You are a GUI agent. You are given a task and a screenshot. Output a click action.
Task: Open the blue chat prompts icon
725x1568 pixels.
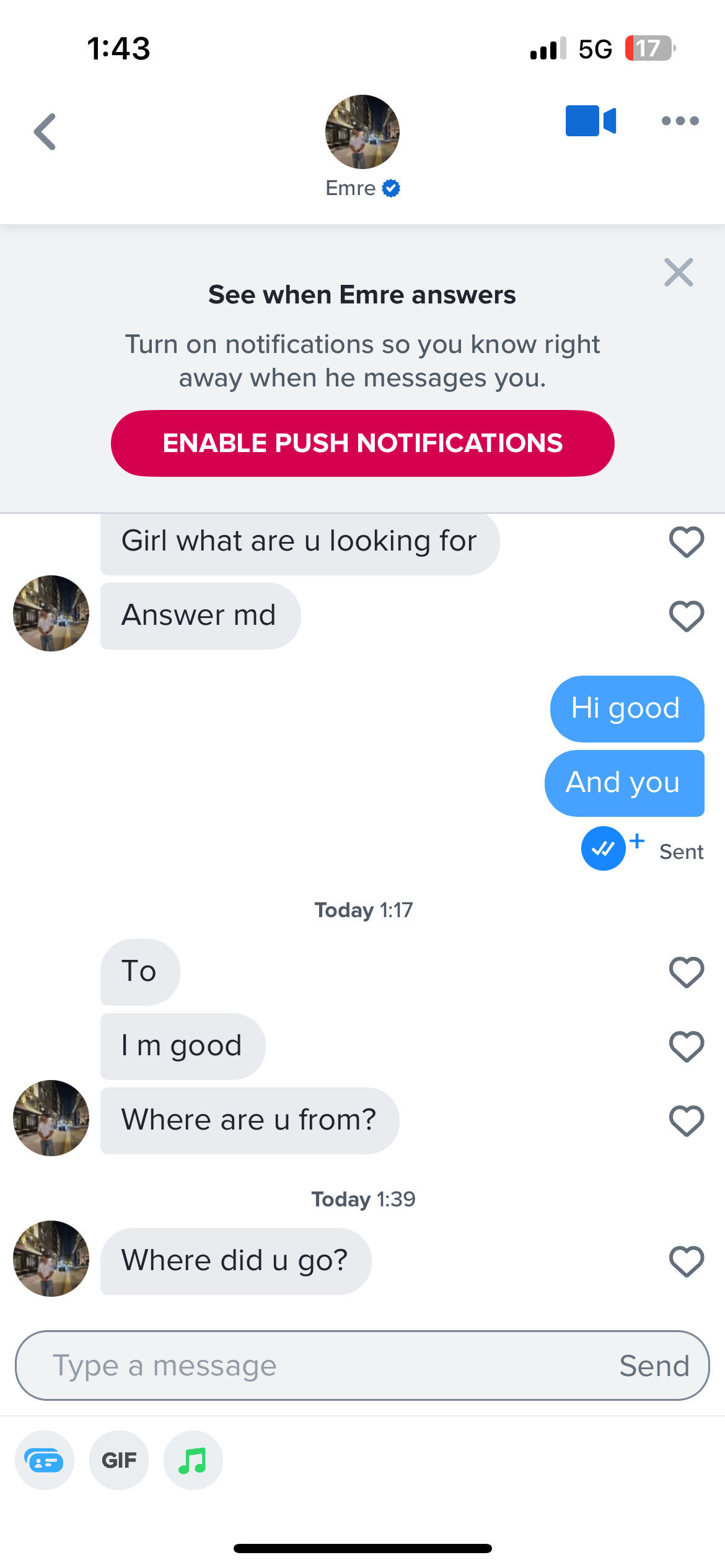coord(45,1460)
